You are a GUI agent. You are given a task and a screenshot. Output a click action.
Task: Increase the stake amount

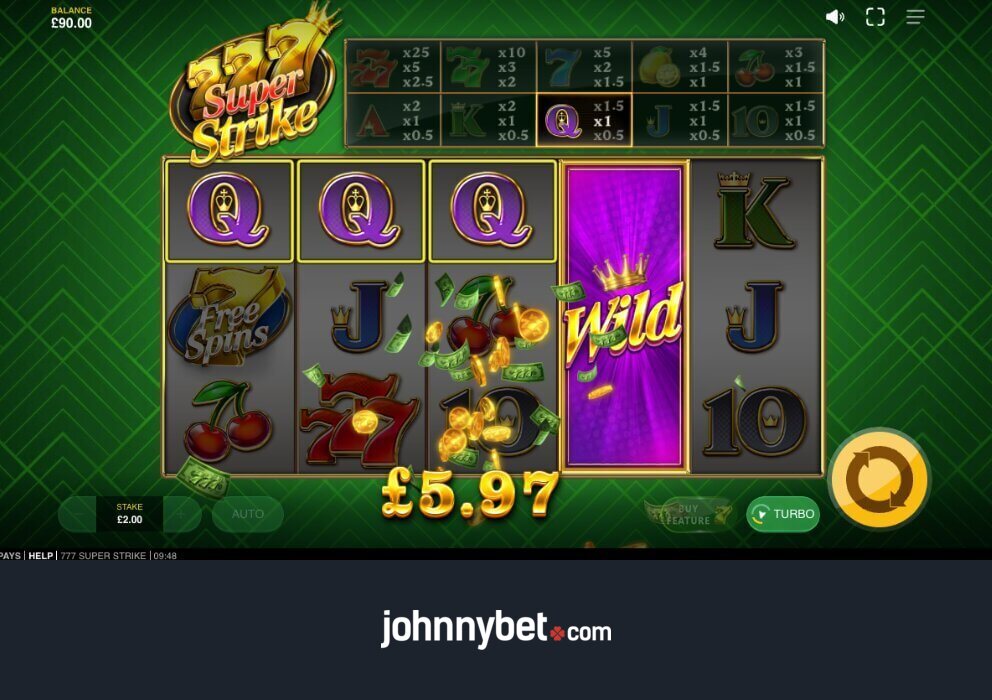tap(182, 514)
